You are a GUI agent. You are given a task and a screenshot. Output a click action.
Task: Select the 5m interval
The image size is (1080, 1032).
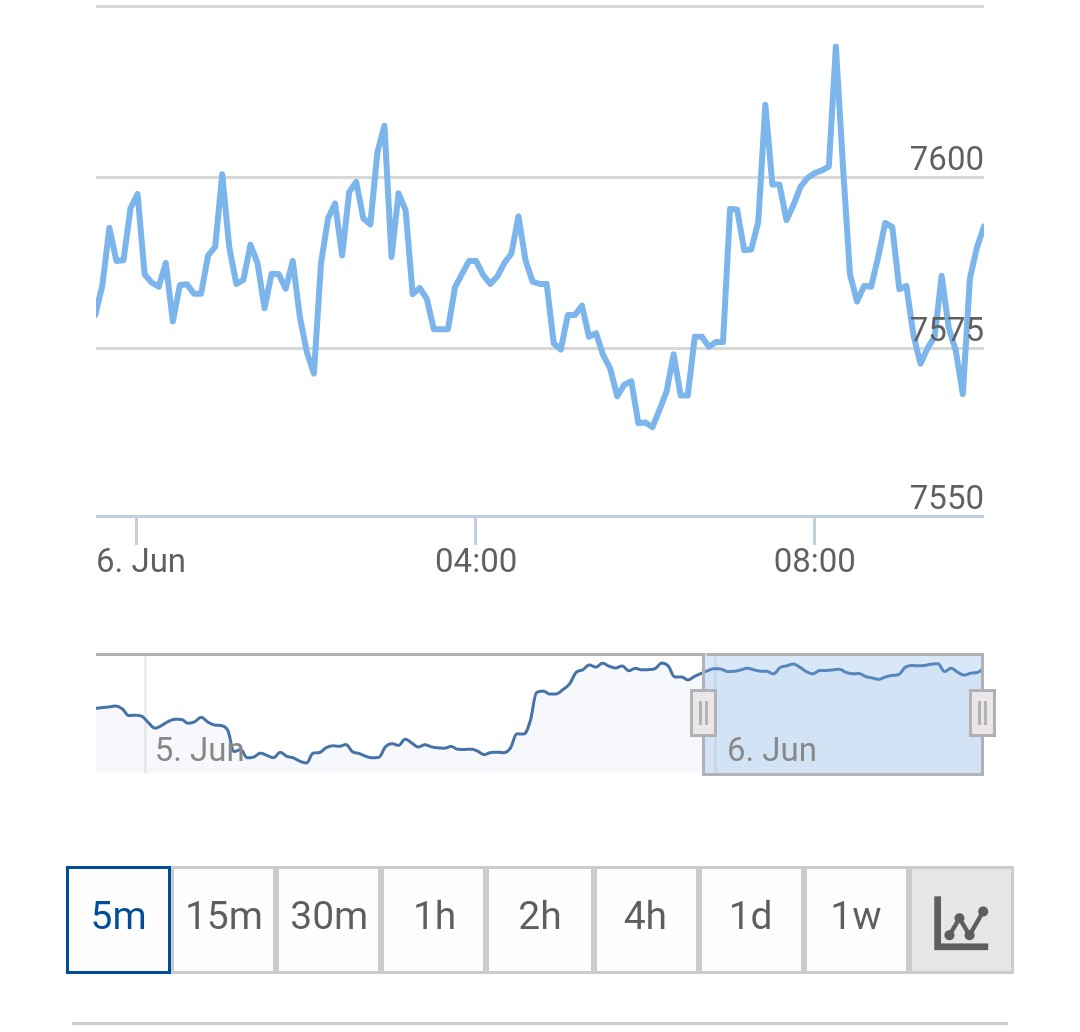point(119,918)
